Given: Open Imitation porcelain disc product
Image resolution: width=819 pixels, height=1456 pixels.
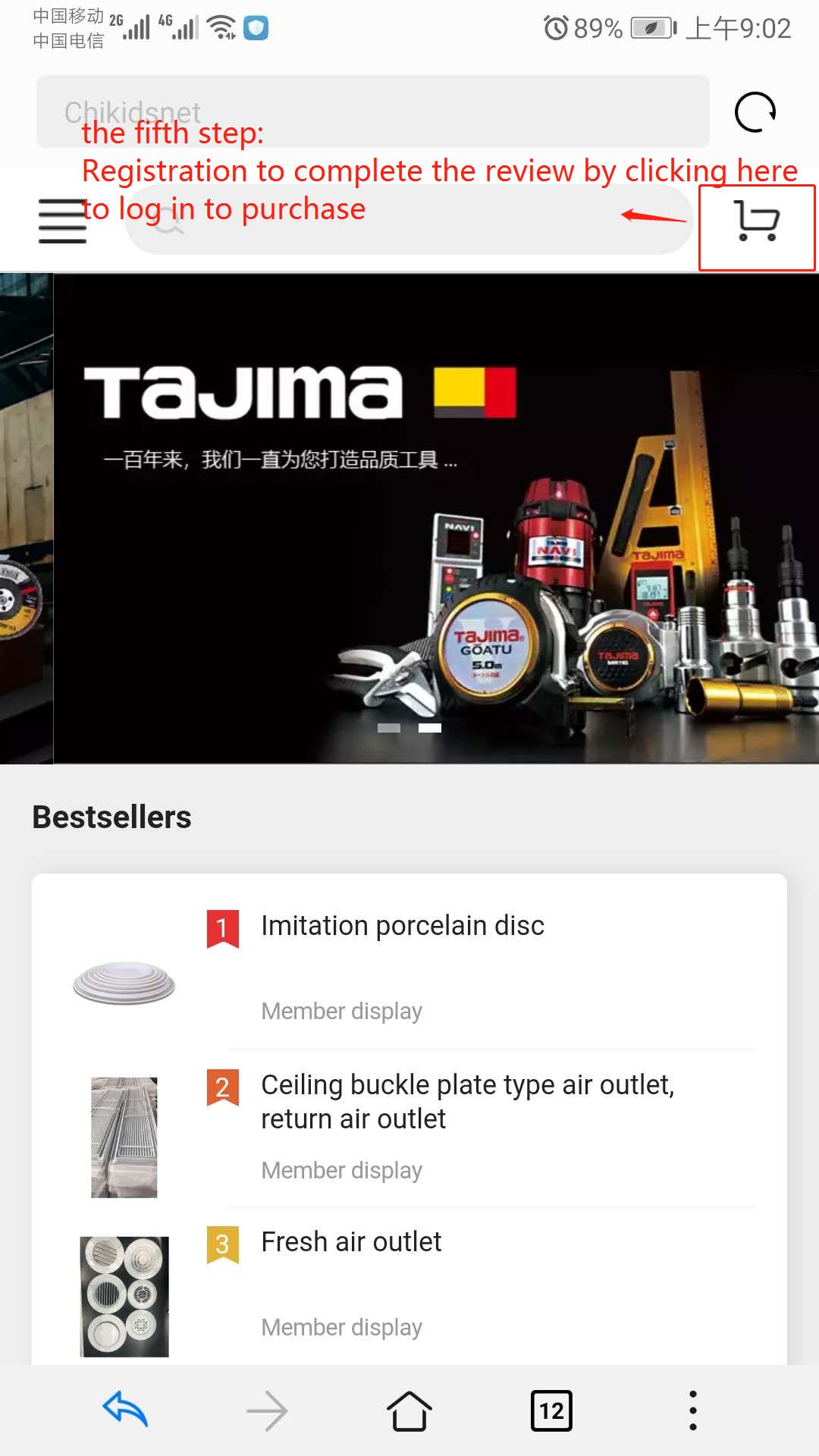Looking at the screenshot, I should pos(402,926).
